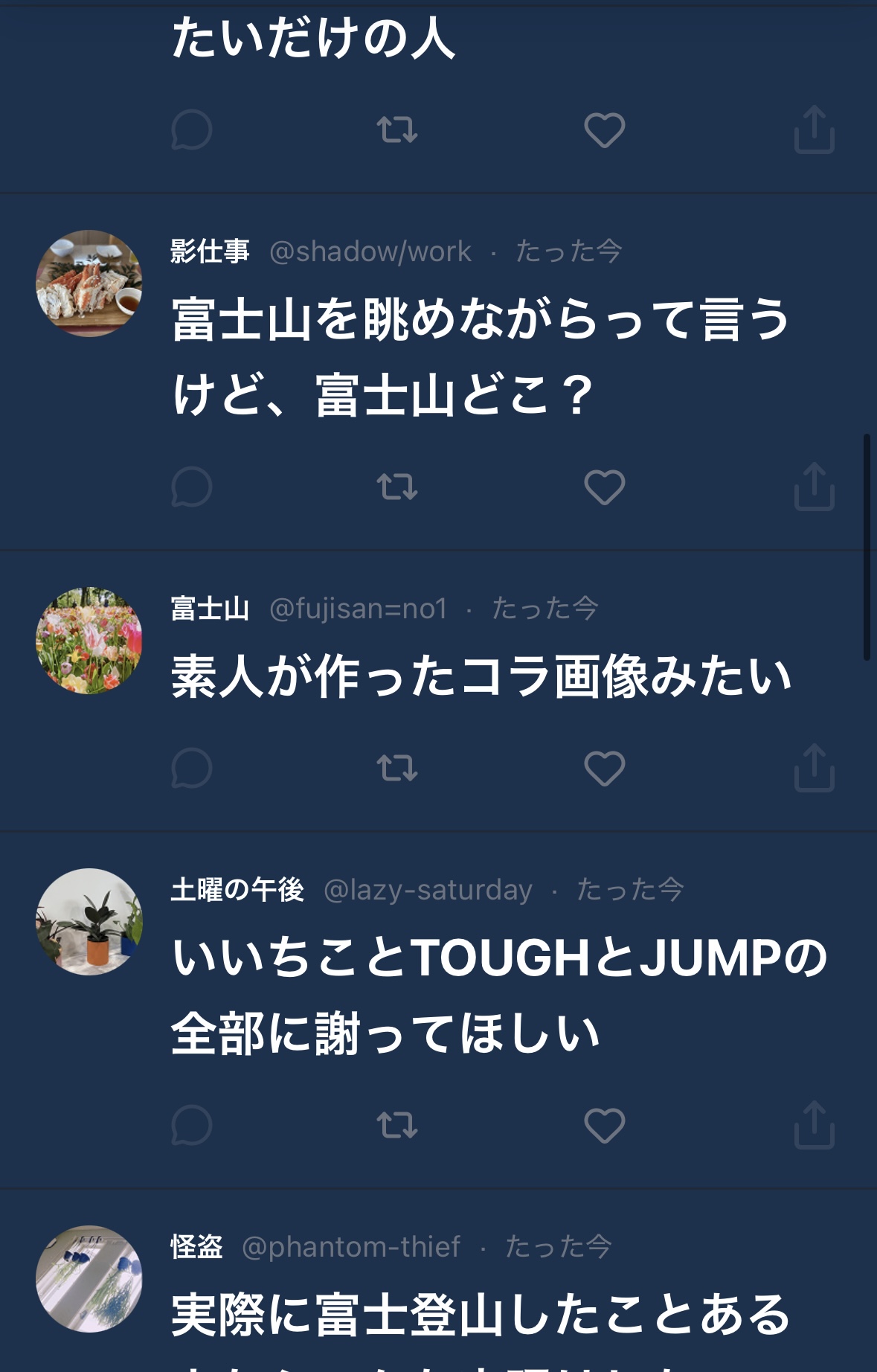
Task: Repost 影仕事's post
Action: [x=397, y=487]
